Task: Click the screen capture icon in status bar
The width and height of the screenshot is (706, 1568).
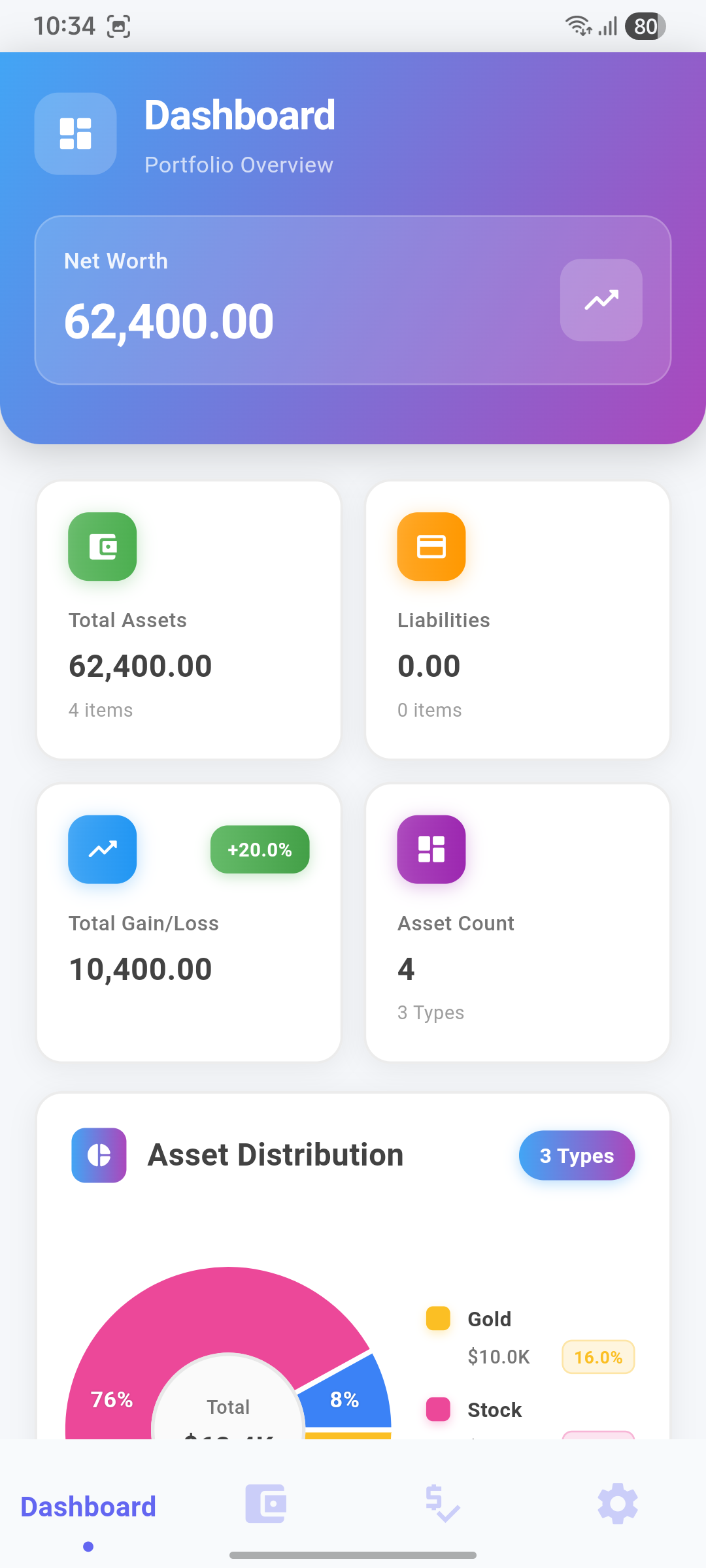Action: [118, 26]
